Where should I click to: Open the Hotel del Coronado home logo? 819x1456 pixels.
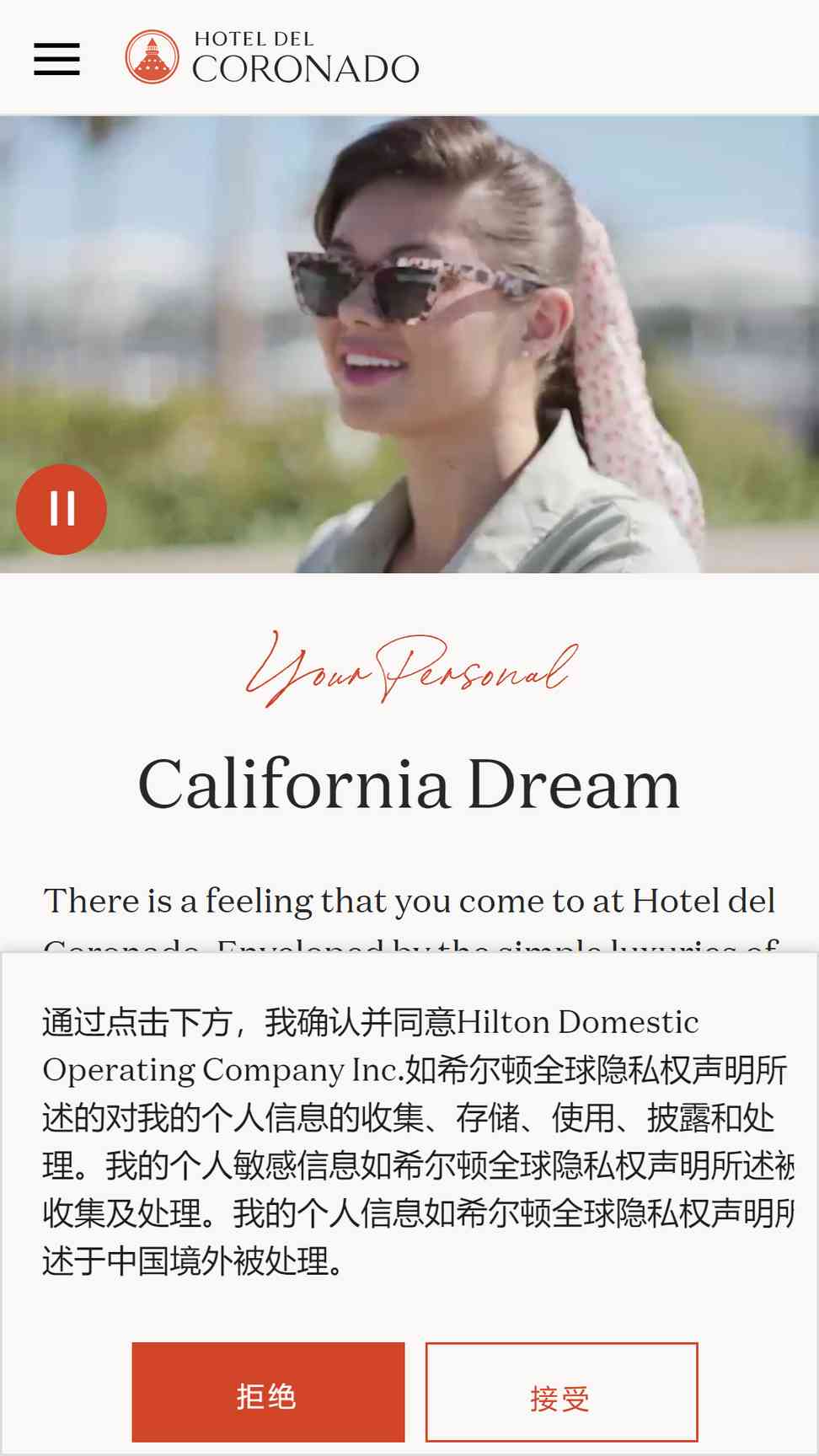[272, 57]
